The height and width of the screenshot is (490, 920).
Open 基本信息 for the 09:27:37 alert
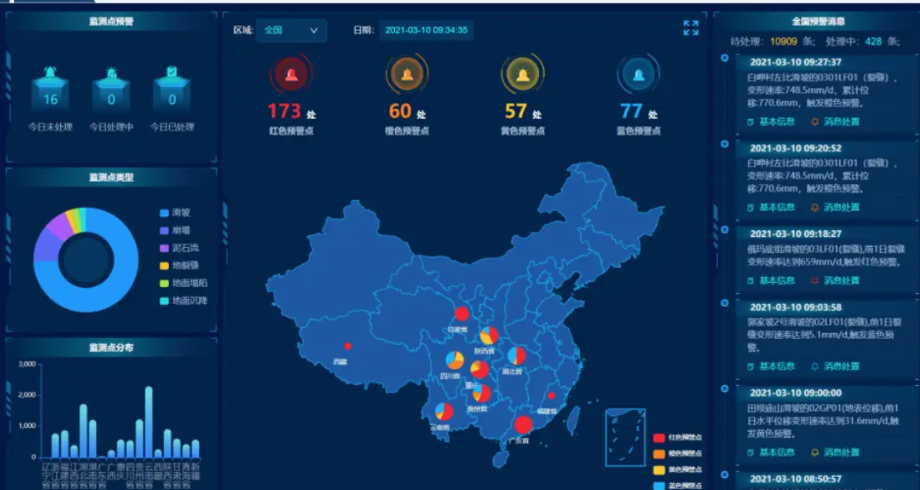click(x=776, y=122)
